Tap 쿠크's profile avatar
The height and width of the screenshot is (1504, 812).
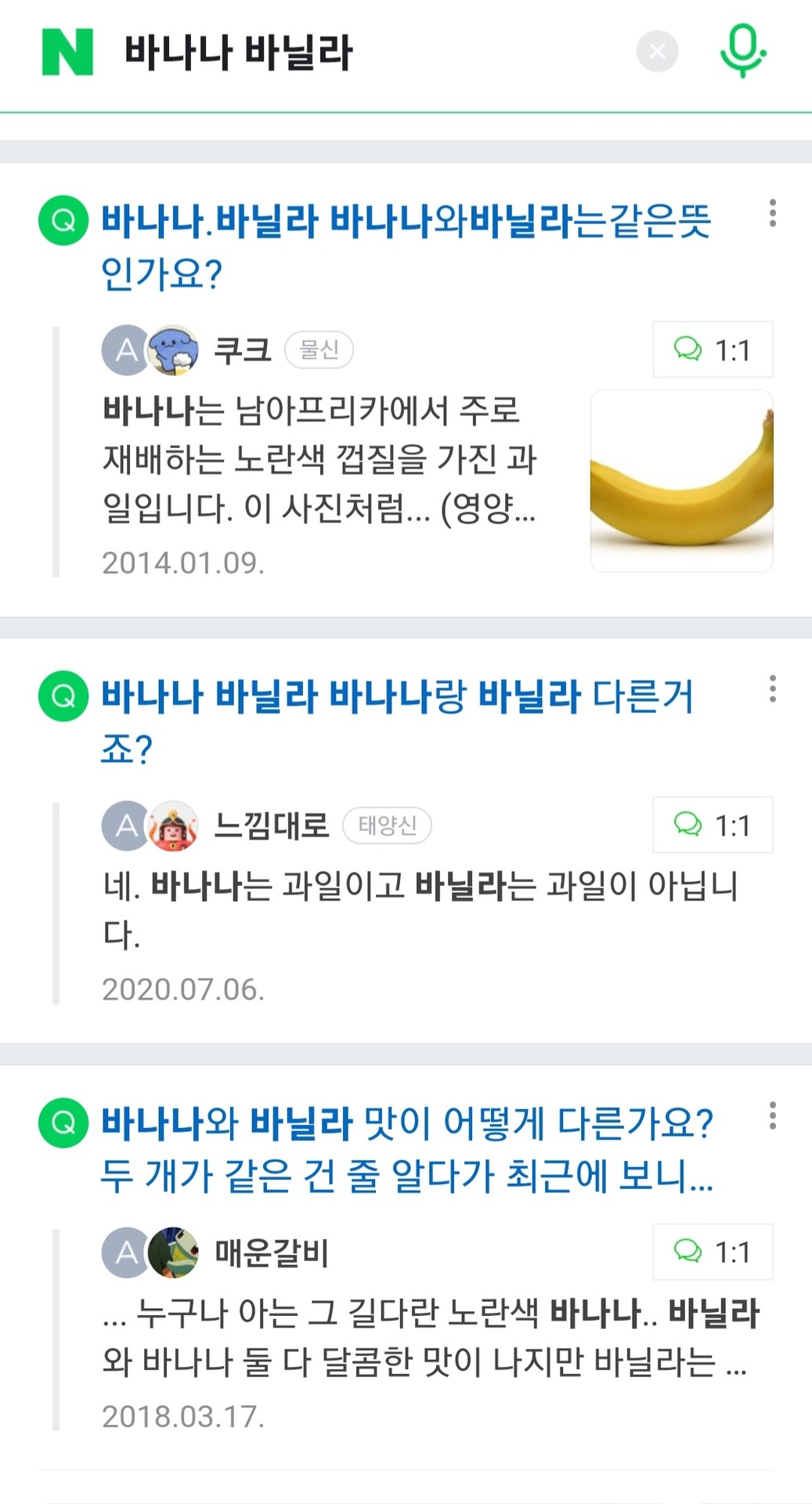pyautogui.click(x=172, y=350)
